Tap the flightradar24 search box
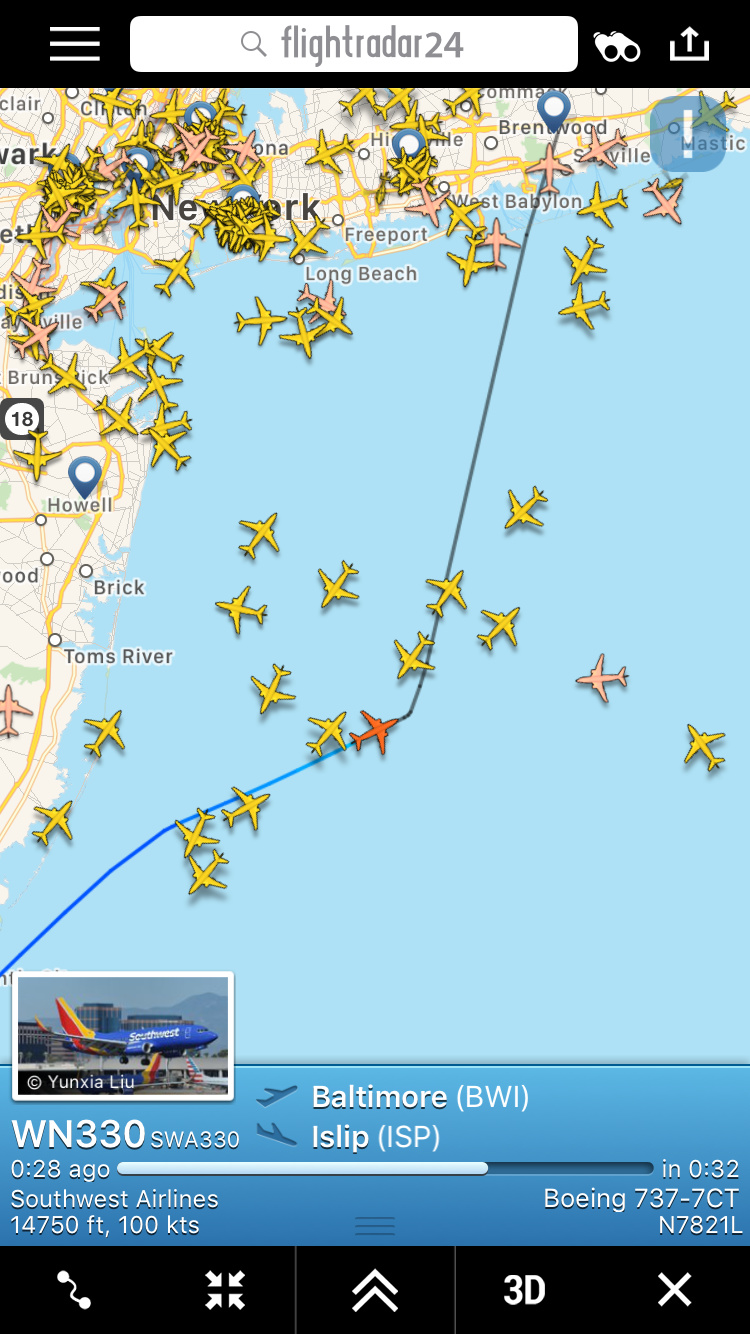The width and height of the screenshot is (750, 1334). tap(354, 44)
